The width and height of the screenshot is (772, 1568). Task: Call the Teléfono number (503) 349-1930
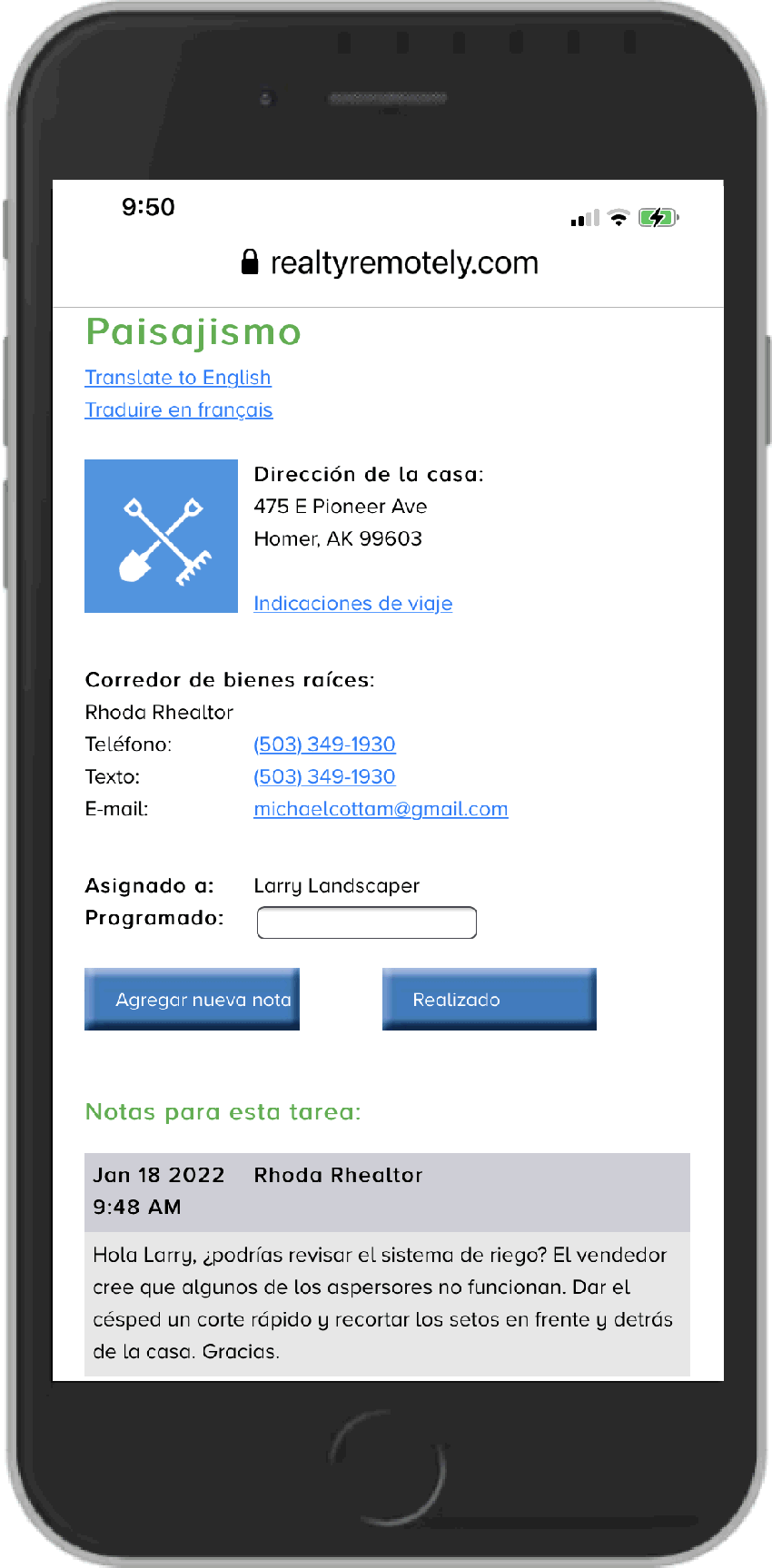(324, 745)
